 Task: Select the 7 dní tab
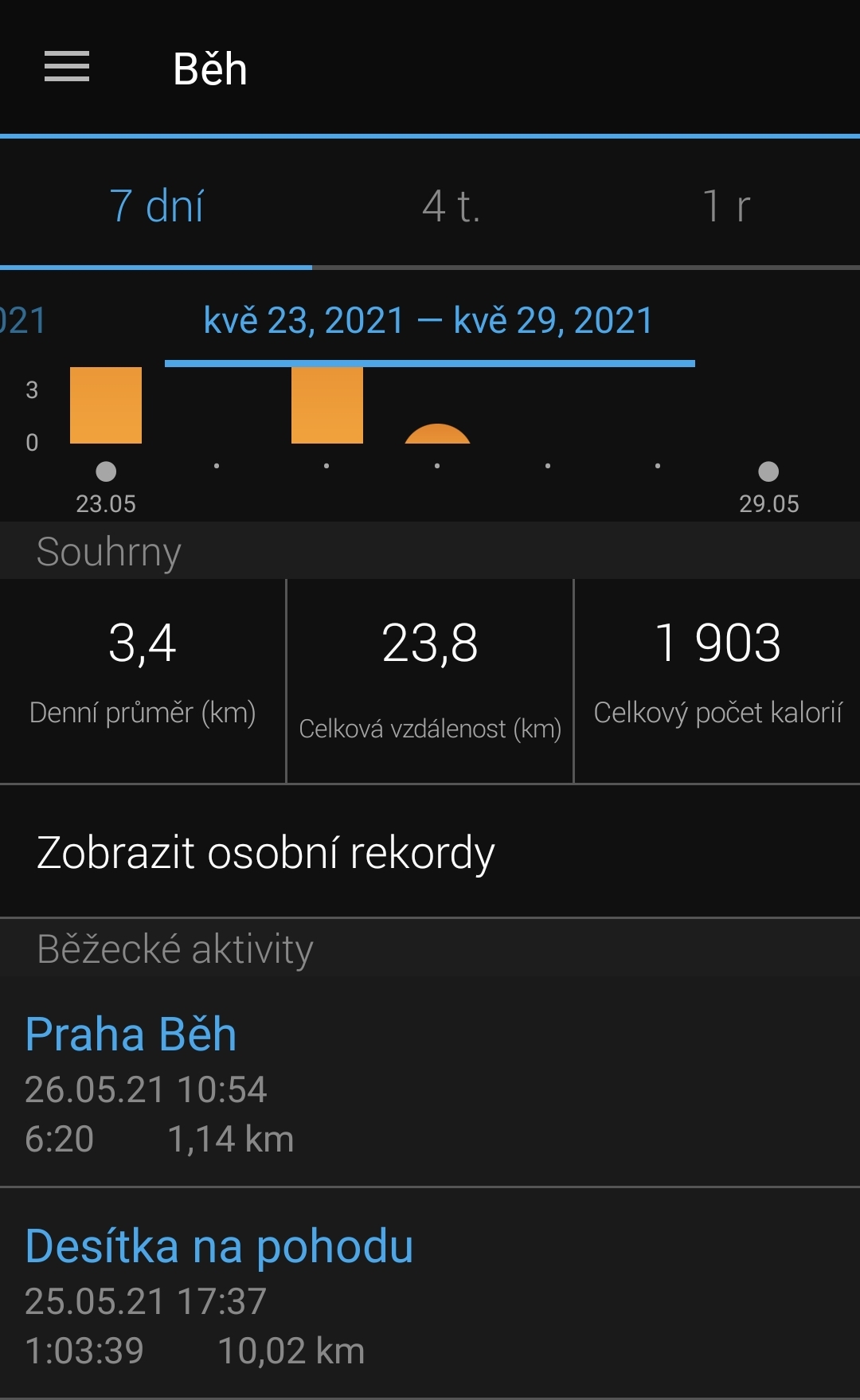[156, 205]
